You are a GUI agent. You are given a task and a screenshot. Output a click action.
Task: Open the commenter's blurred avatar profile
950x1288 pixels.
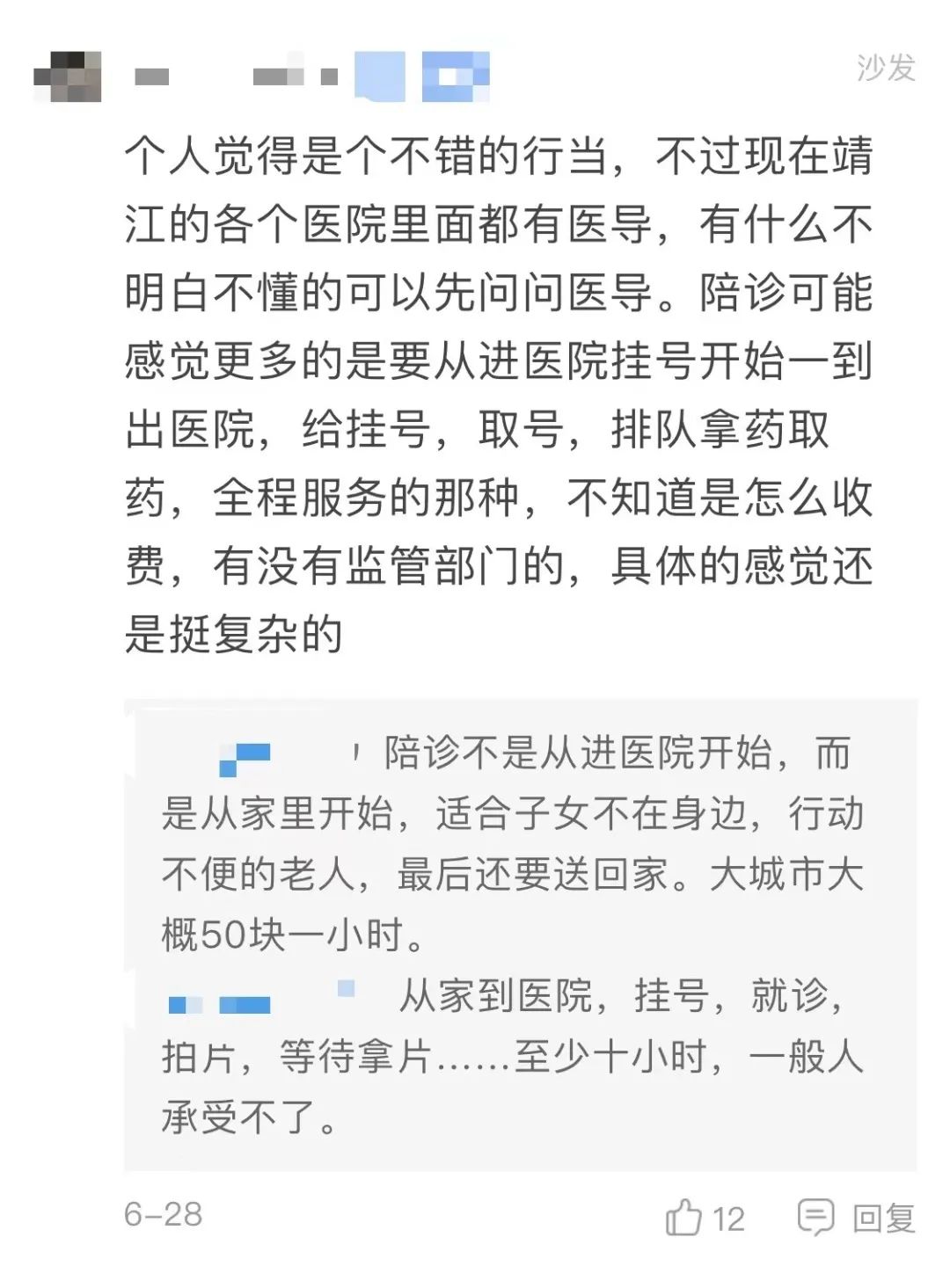(x=68, y=76)
